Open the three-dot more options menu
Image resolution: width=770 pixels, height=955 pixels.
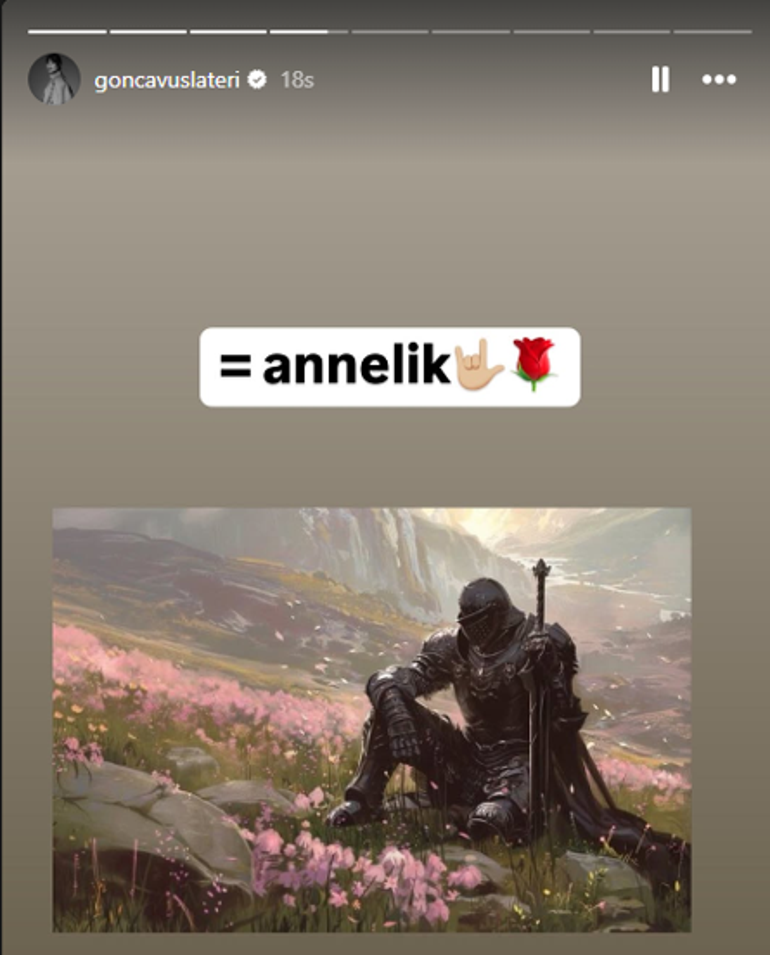(719, 80)
